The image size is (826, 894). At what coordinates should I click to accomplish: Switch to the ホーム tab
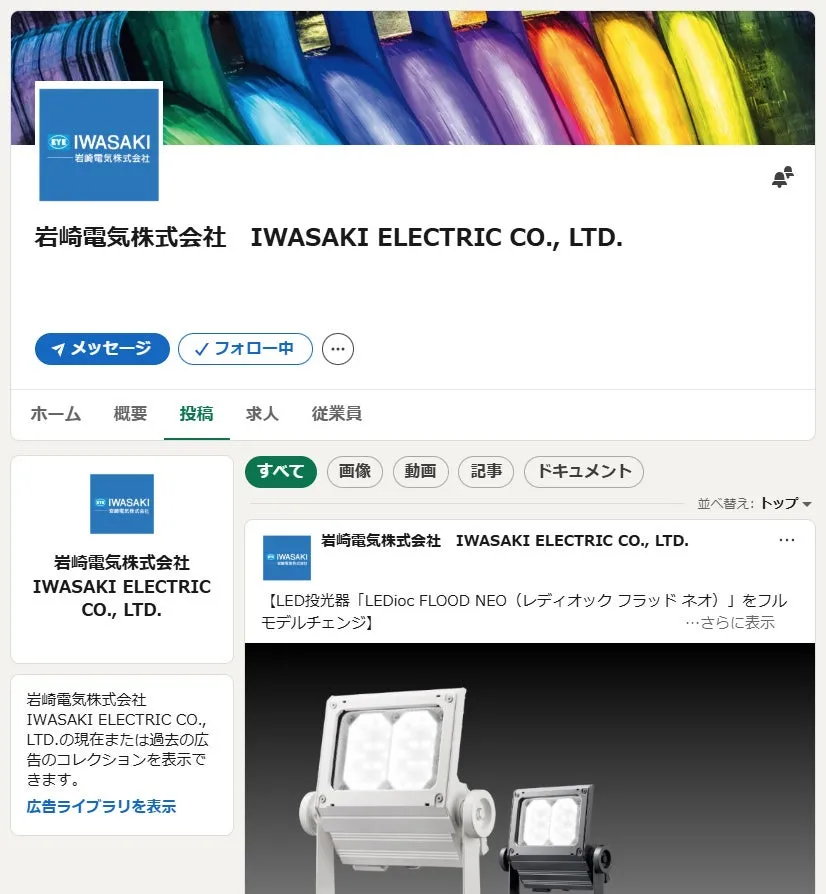coord(55,414)
